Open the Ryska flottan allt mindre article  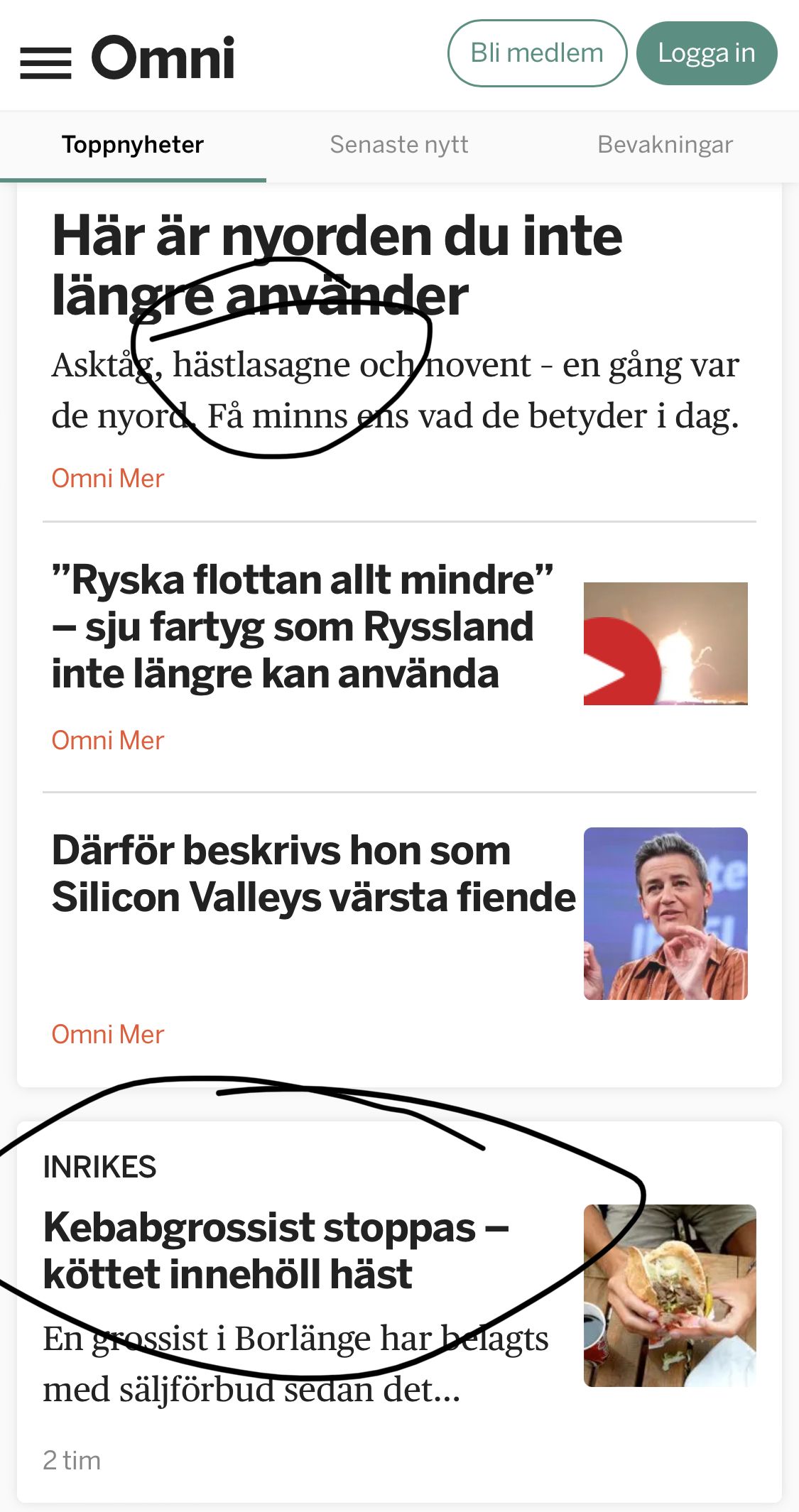302,626
